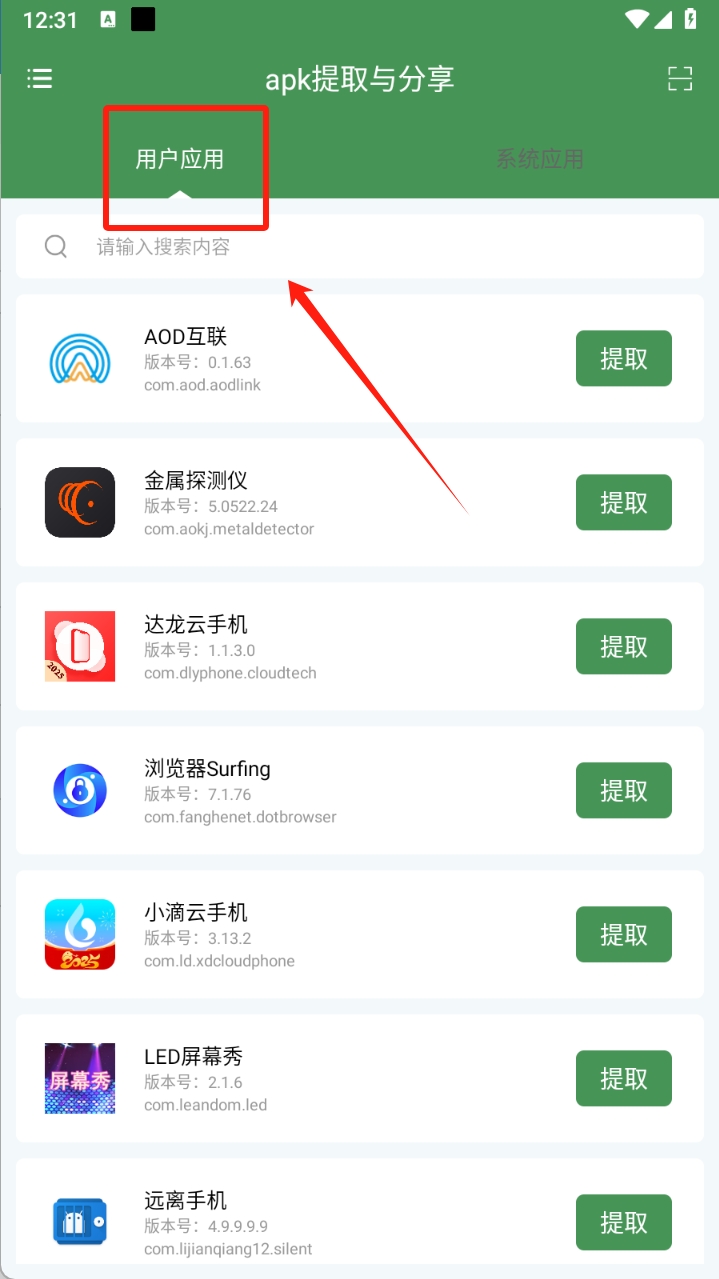719x1279 pixels.
Task: Tap 提取 for 浏览器Surfing
Action: (623, 791)
